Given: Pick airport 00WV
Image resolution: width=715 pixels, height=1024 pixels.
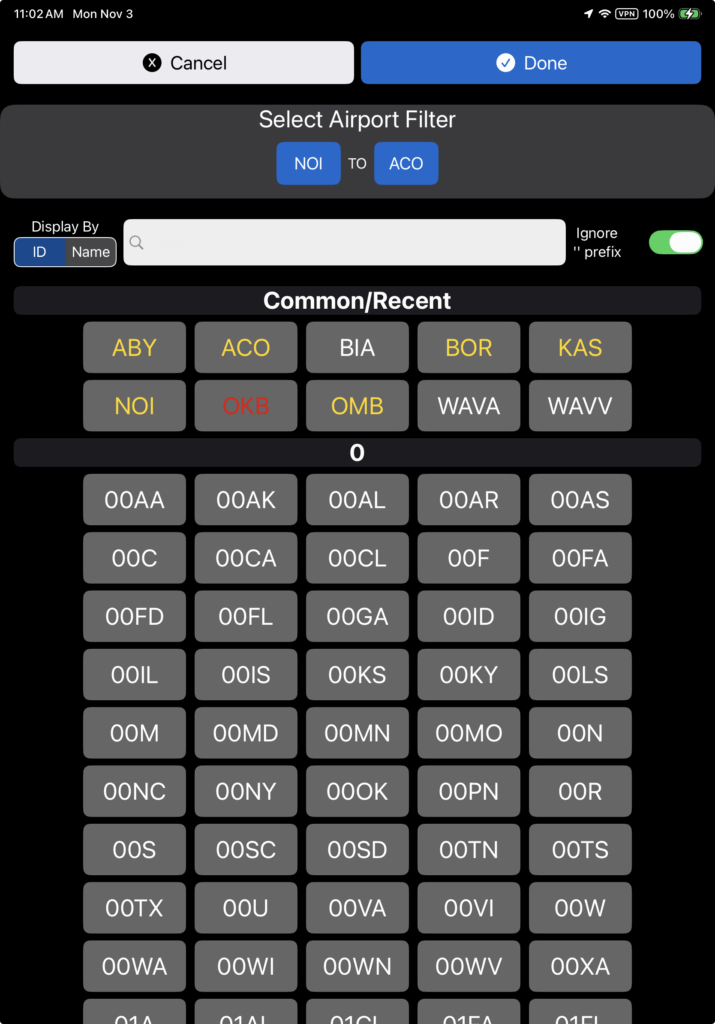Looking at the screenshot, I should [x=469, y=966].
